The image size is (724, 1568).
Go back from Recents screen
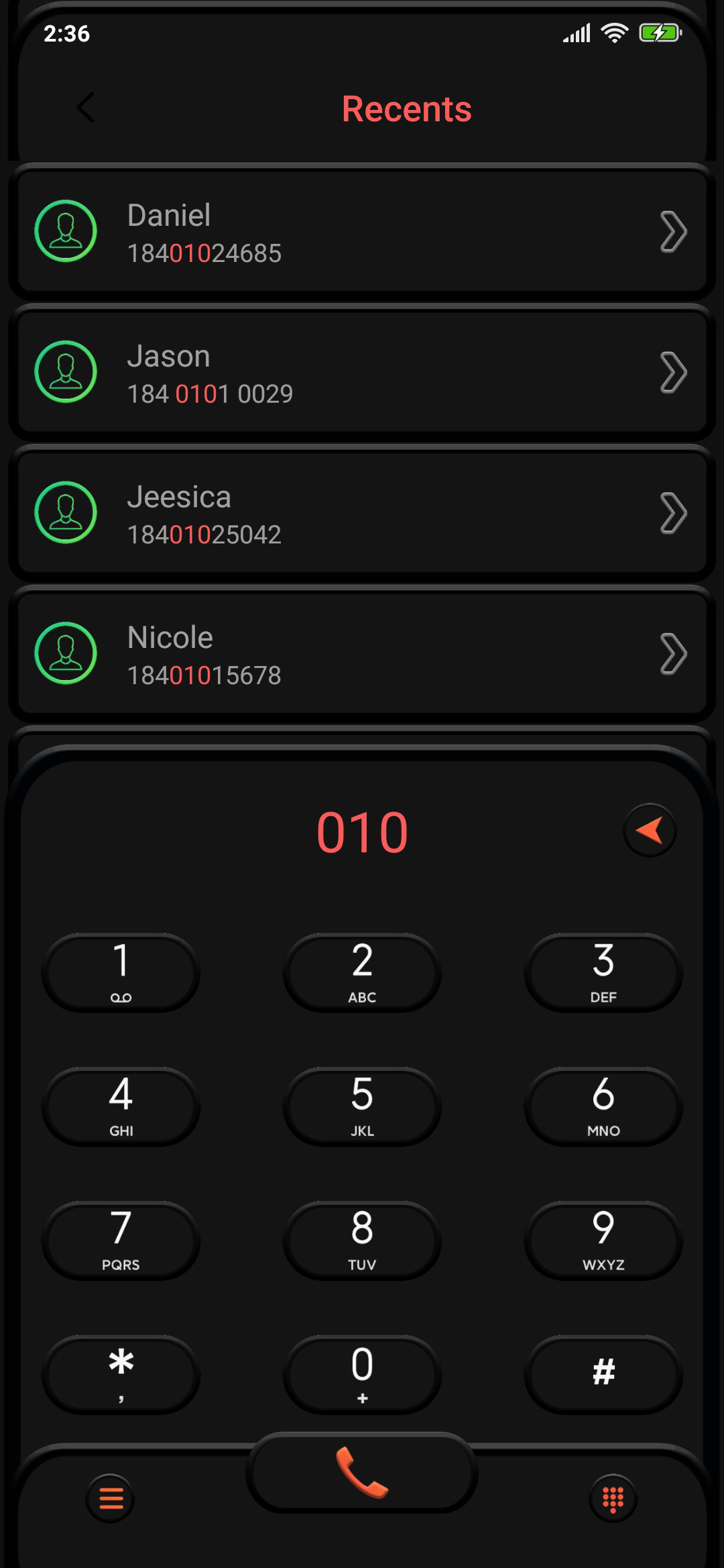point(85,107)
